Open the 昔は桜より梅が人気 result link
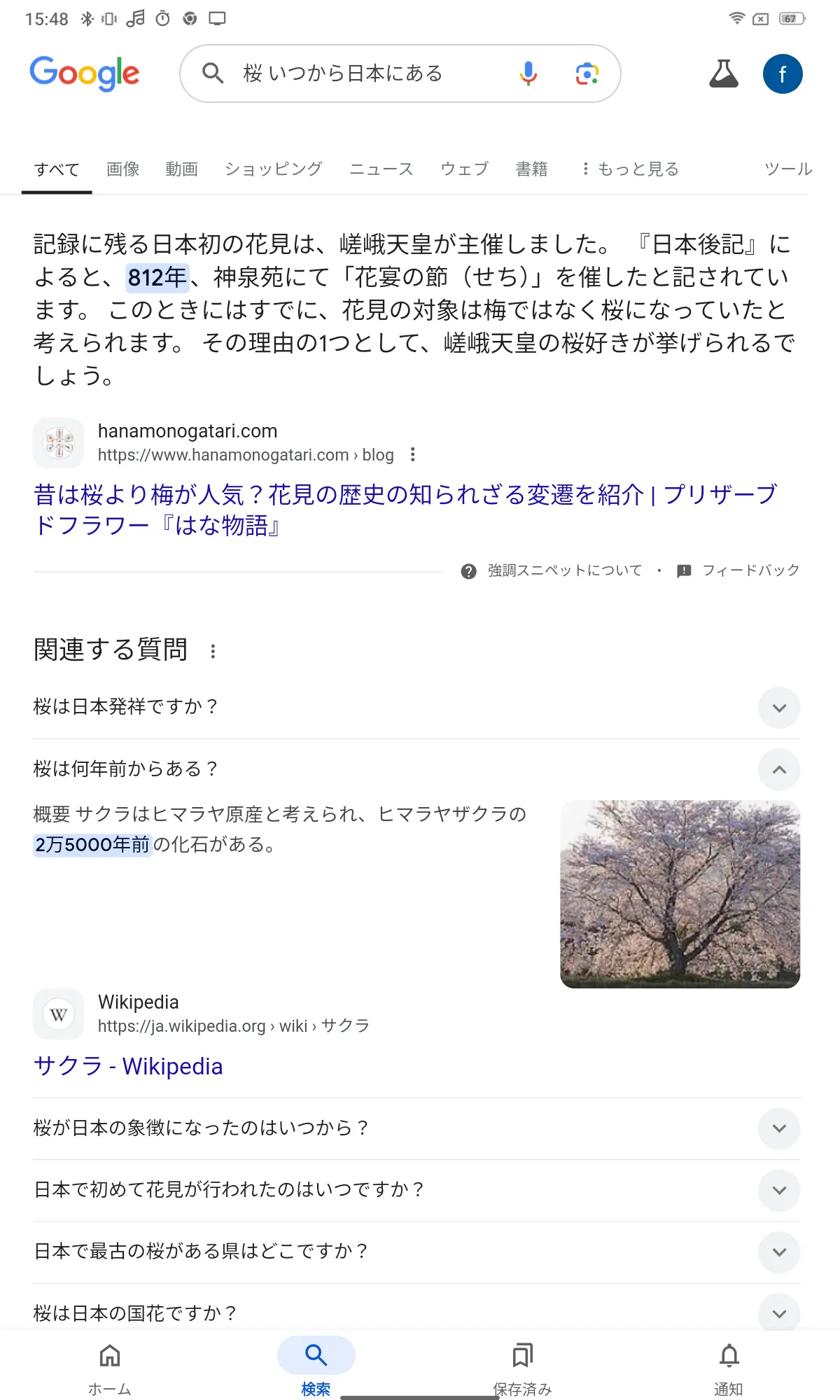Image resolution: width=840 pixels, height=1400 pixels. [405, 510]
